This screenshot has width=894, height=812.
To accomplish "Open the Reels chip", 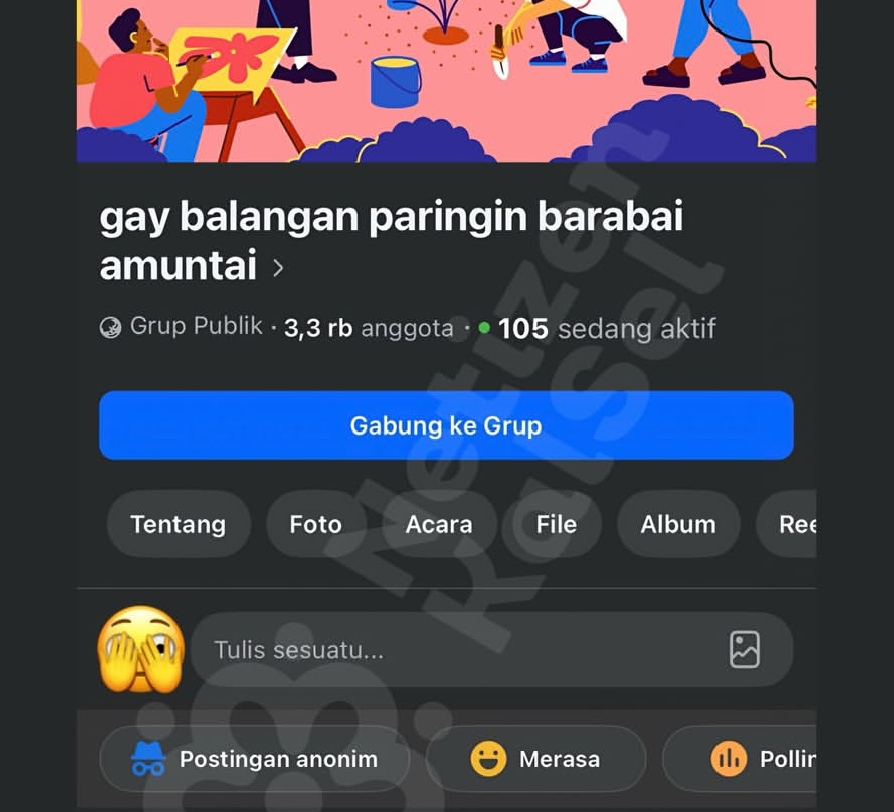I will pos(796,524).
